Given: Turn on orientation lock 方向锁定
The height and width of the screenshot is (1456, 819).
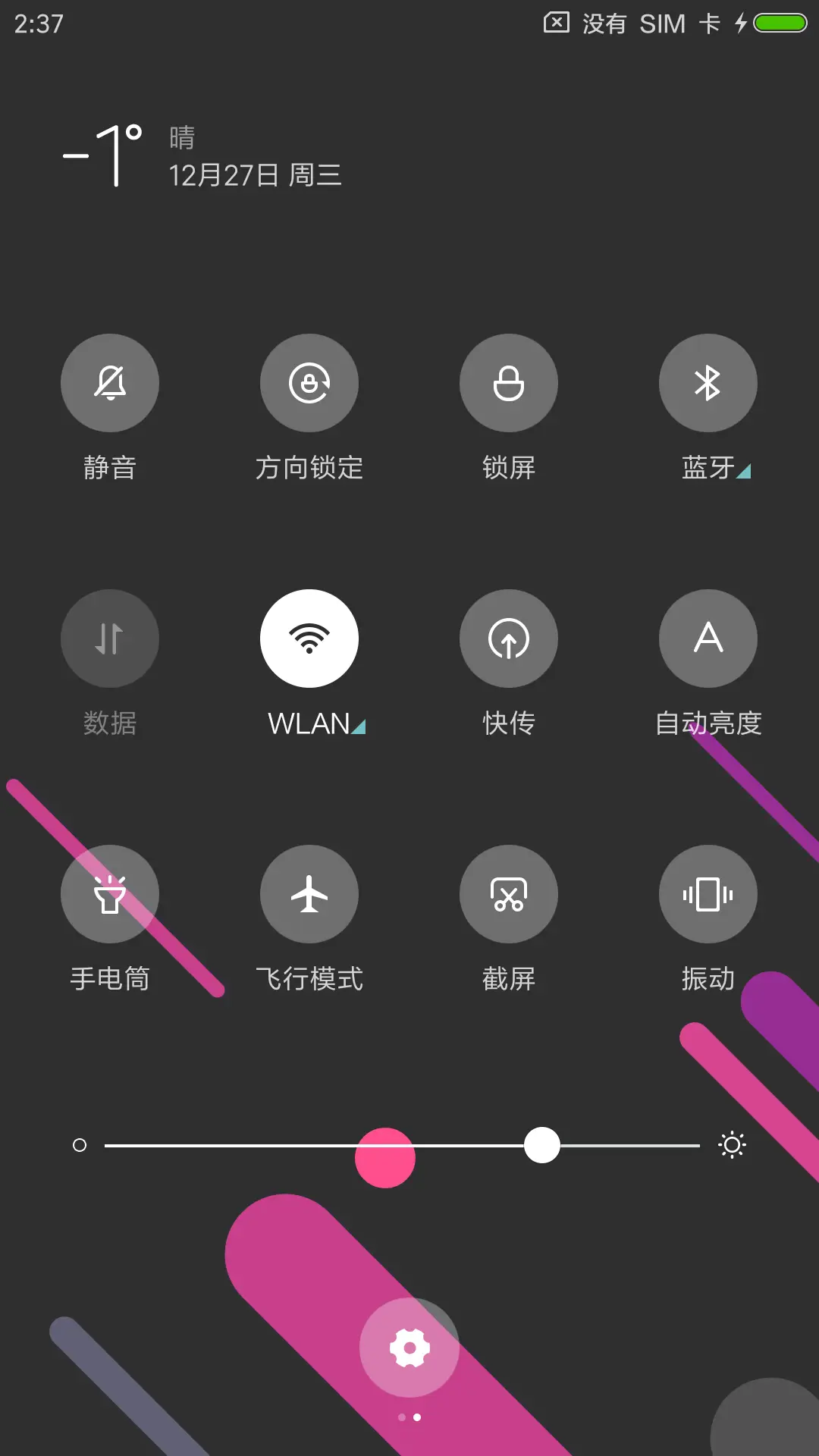Looking at the screenshot, I should coord(309,382).
